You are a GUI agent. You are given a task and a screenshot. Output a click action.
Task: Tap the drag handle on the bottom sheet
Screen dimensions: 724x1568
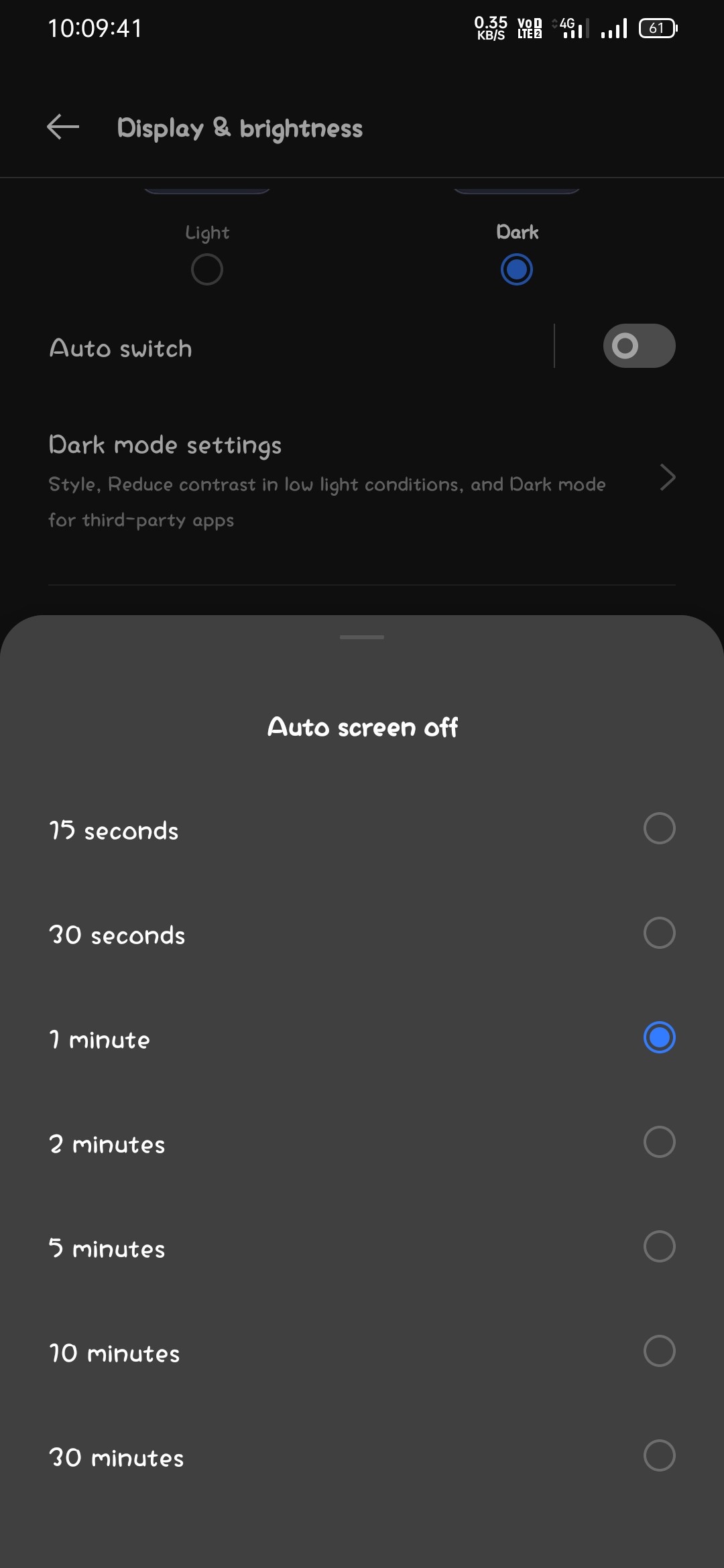[362, 637]
